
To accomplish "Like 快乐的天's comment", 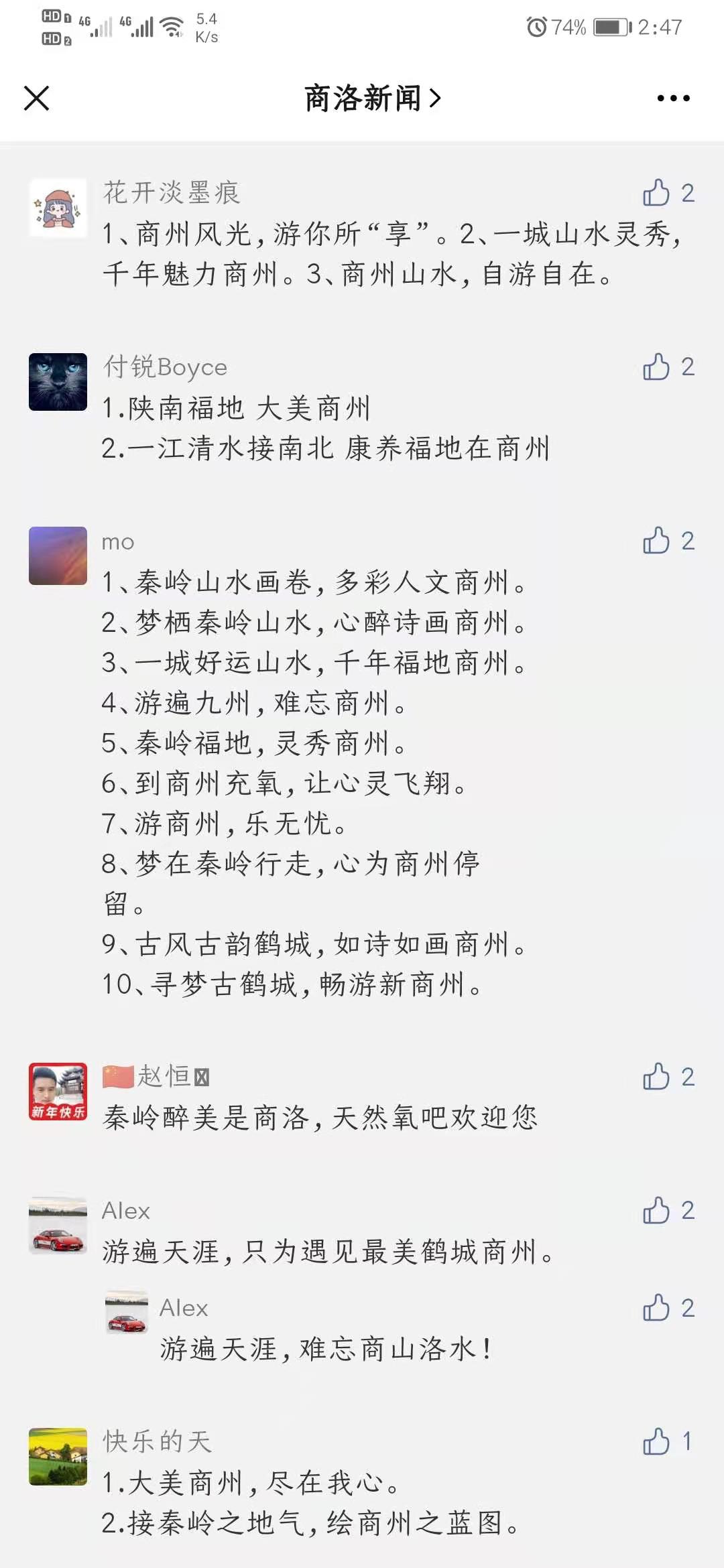I will pyautogui.click(x=657, y=1441).
